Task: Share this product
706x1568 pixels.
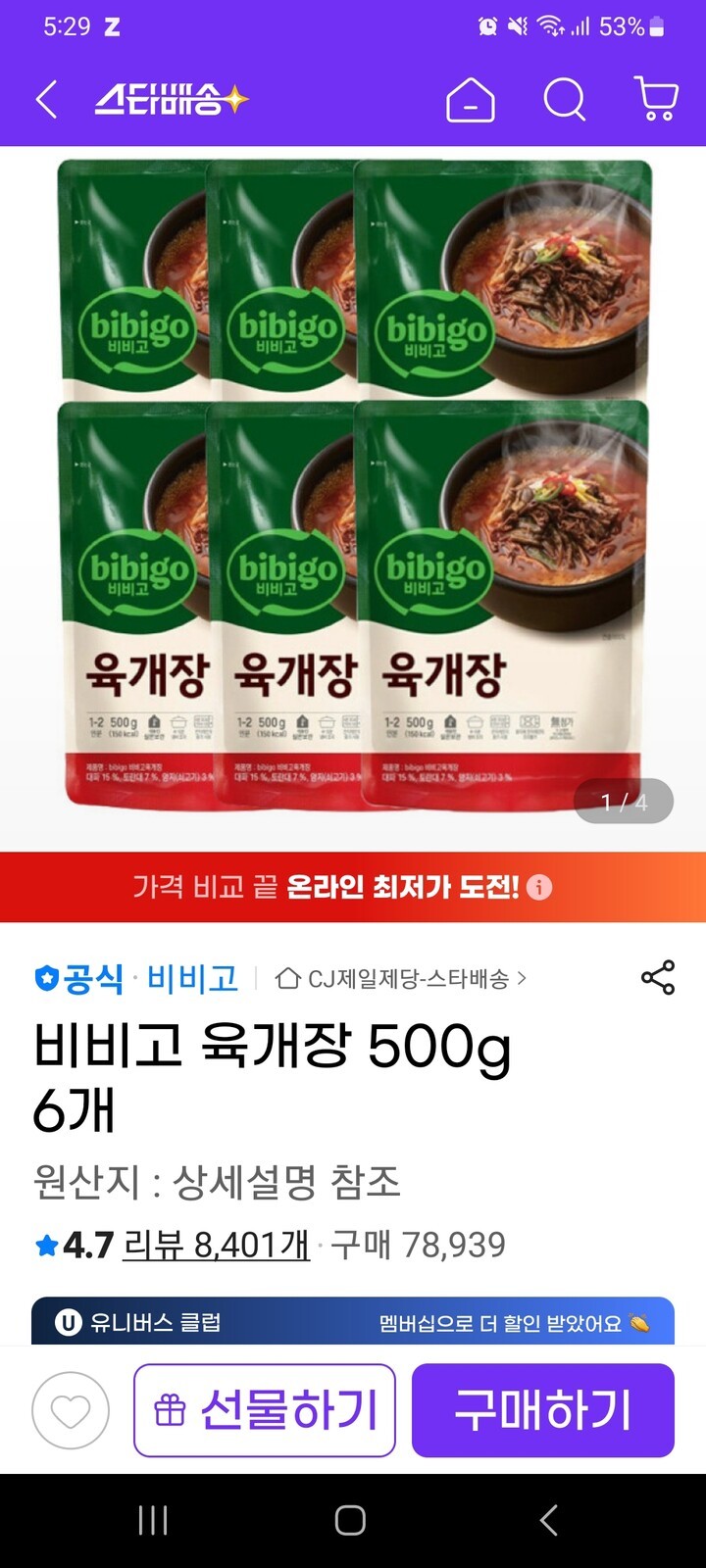Action: click(658, 978)
